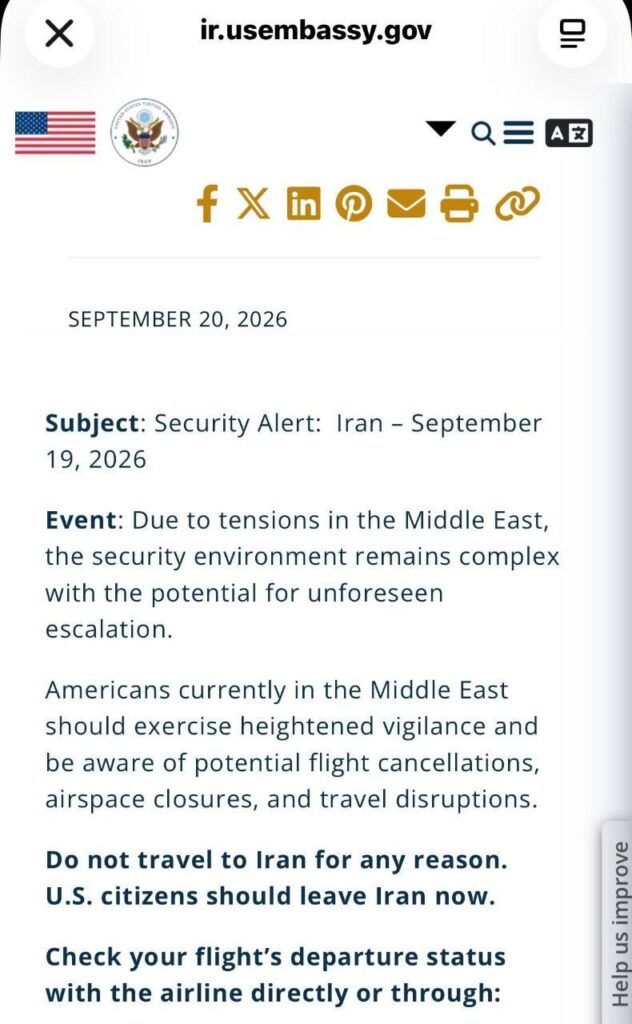The height and width of the screenshot is (1024, 632).
Task: Open the reader view icon
Action: click(573, 33)
